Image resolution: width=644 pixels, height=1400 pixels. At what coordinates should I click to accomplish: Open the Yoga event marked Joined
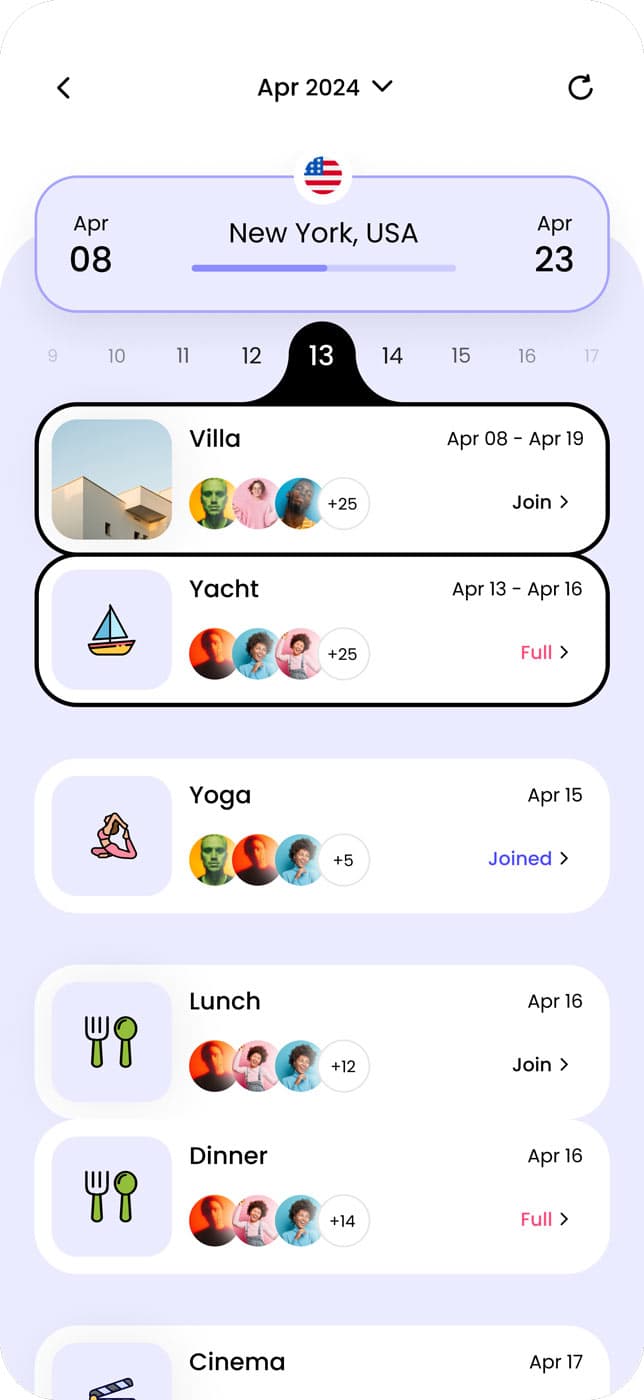(528, 858)
